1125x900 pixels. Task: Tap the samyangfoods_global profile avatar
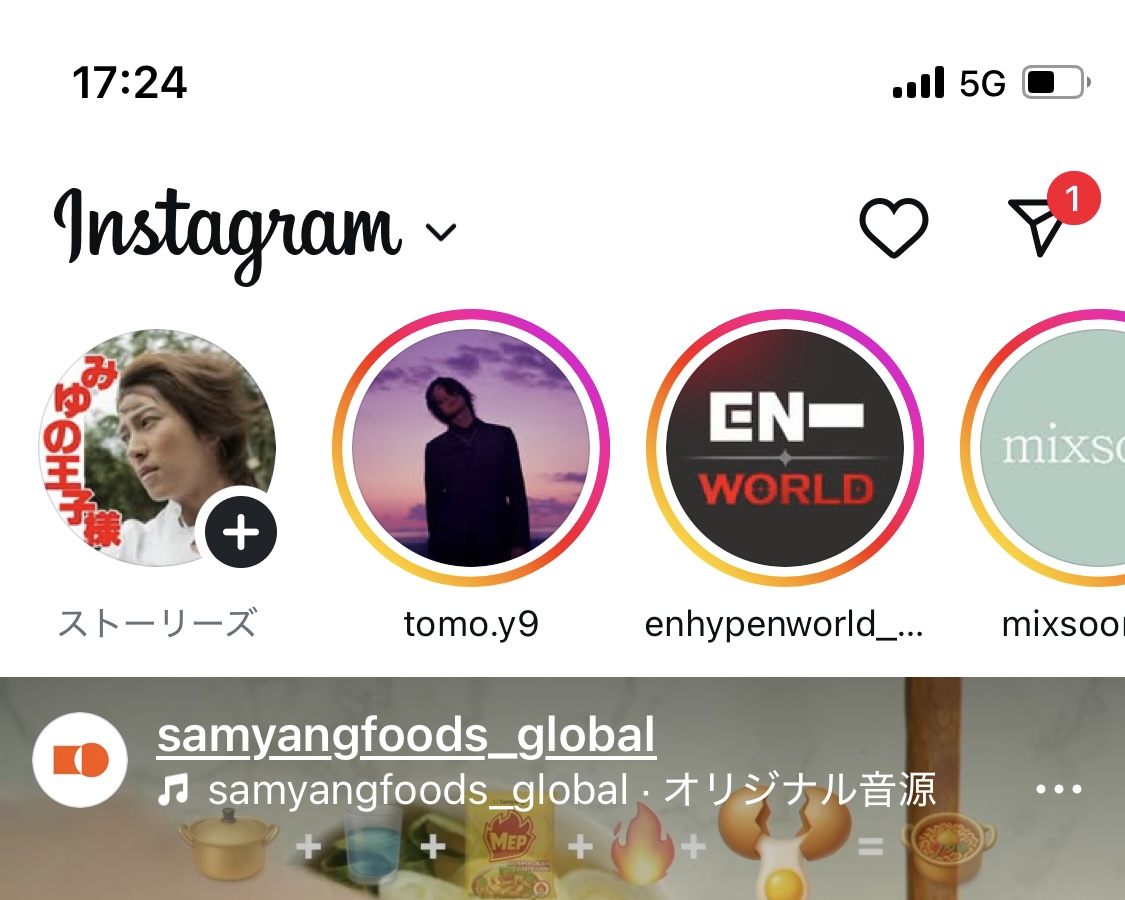point(80,760)
